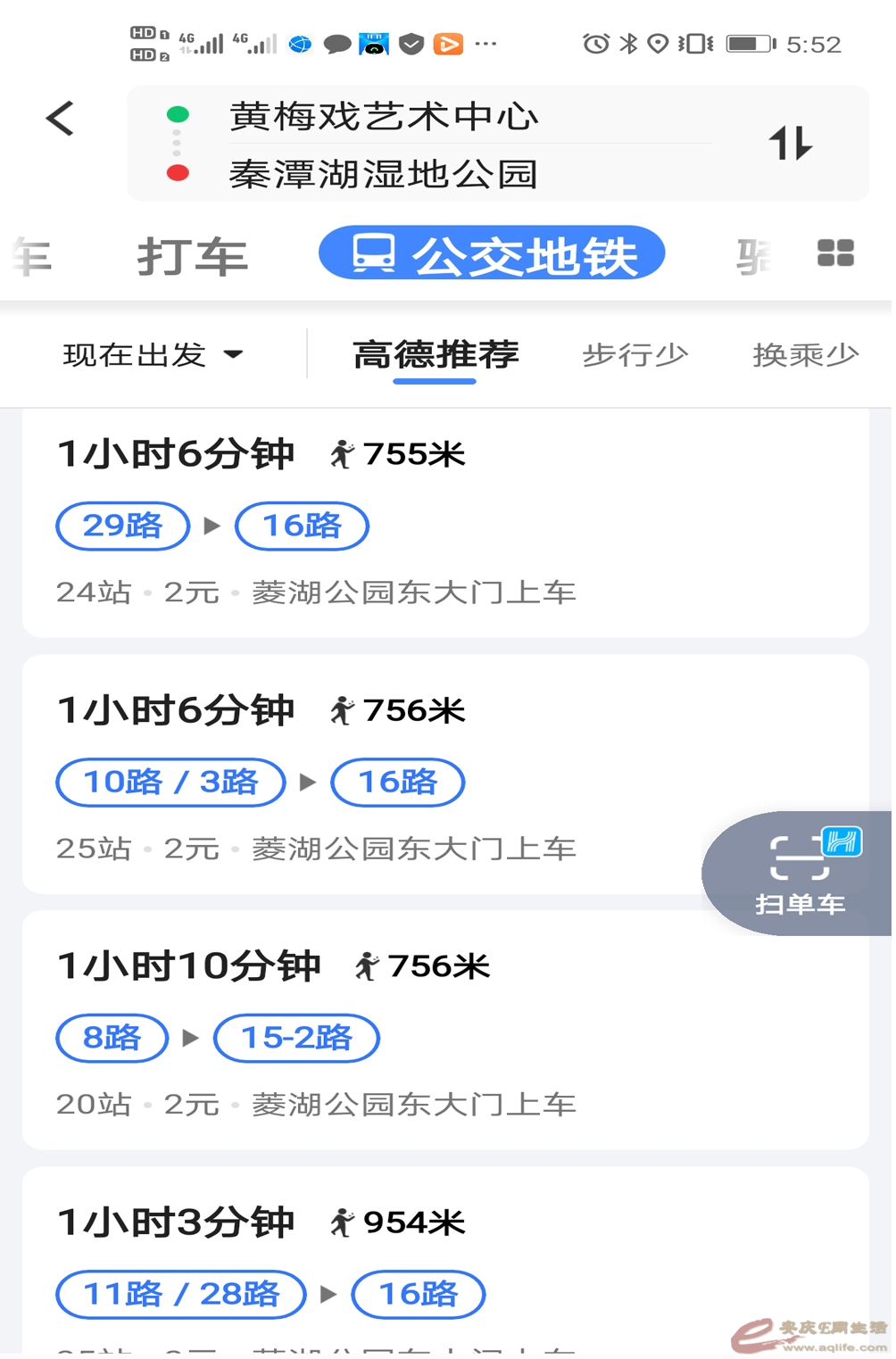Image resolution: width=896 pixels, height=1359 pixels.
Task: Edit the destination 秦潭湖湿地公园
Action: 384,174
